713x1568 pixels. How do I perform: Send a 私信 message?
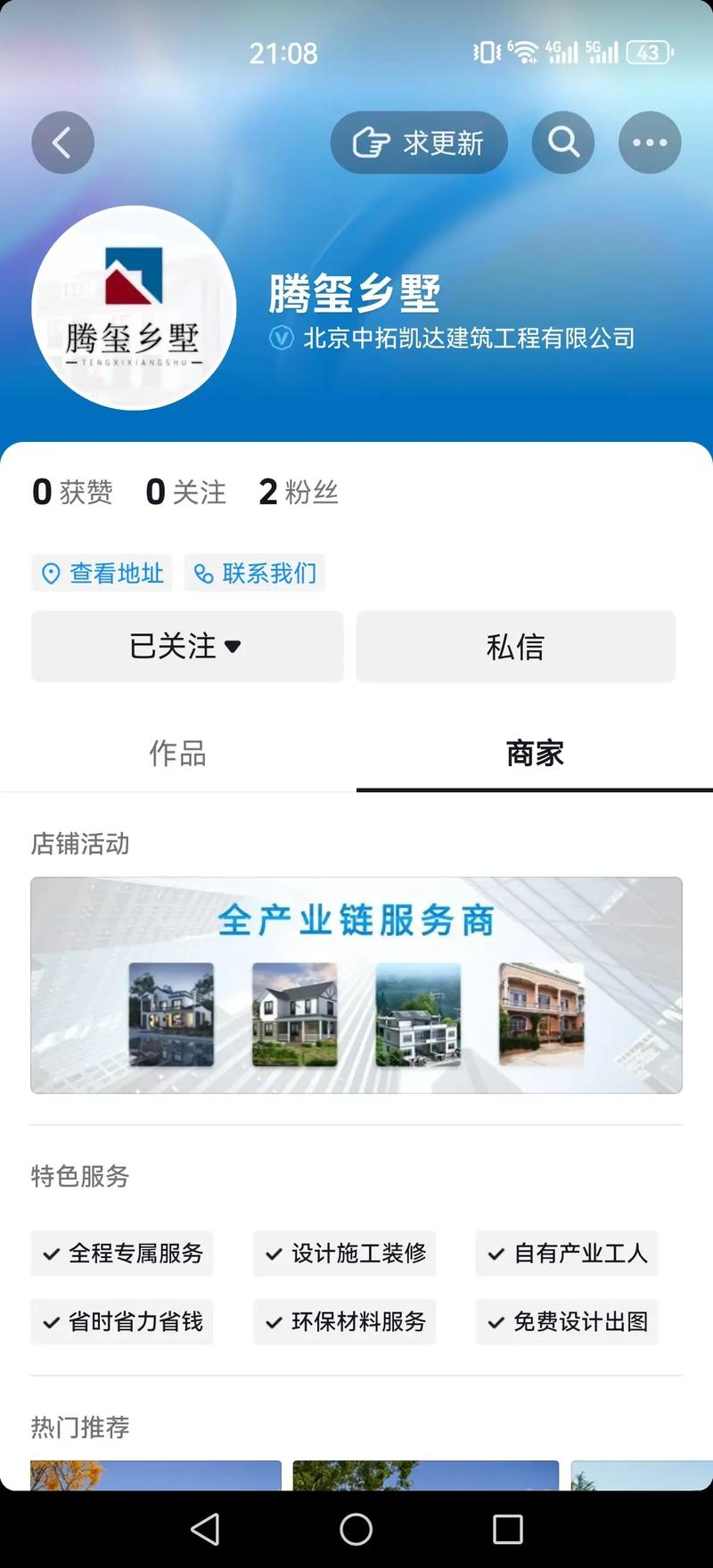pyautogui.click(x=515, y=647)
